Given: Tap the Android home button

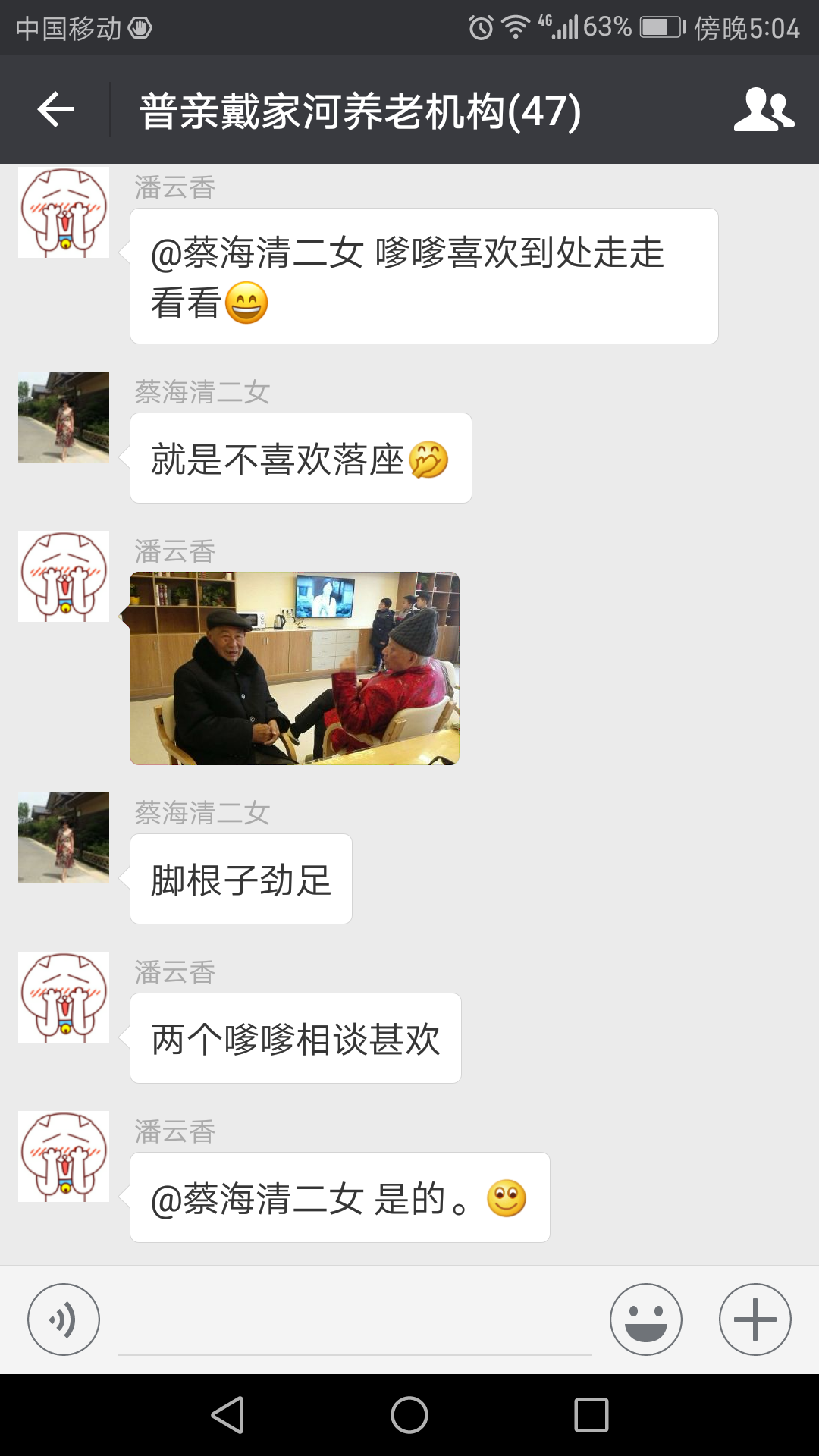Looking at the screenshot, I should [409, 1415].
